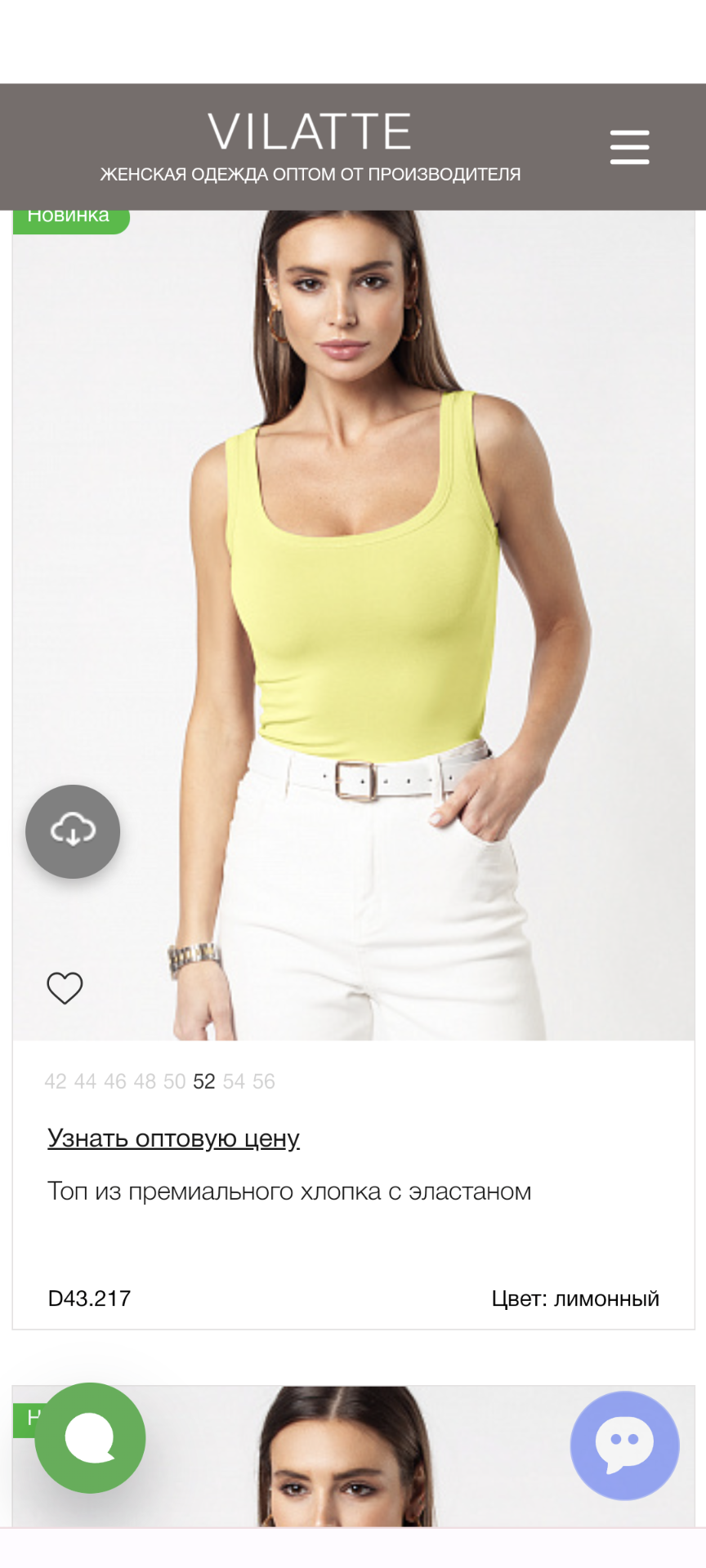Open the hamburger menu
The height and width of the screenshot is (1568, 706).
point(629,147)
